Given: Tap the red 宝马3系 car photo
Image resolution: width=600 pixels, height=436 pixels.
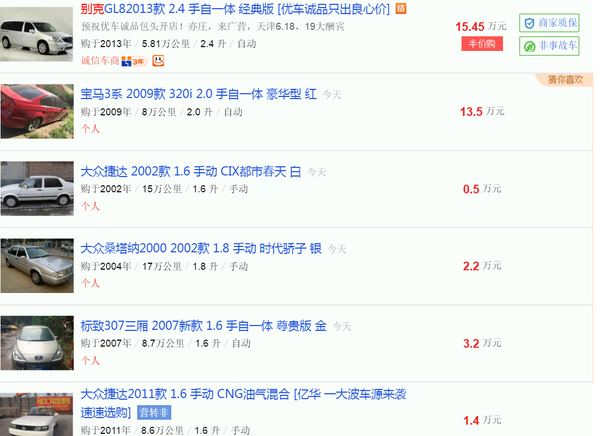Looking at the screenshot, I should click(x=37, y=111).
